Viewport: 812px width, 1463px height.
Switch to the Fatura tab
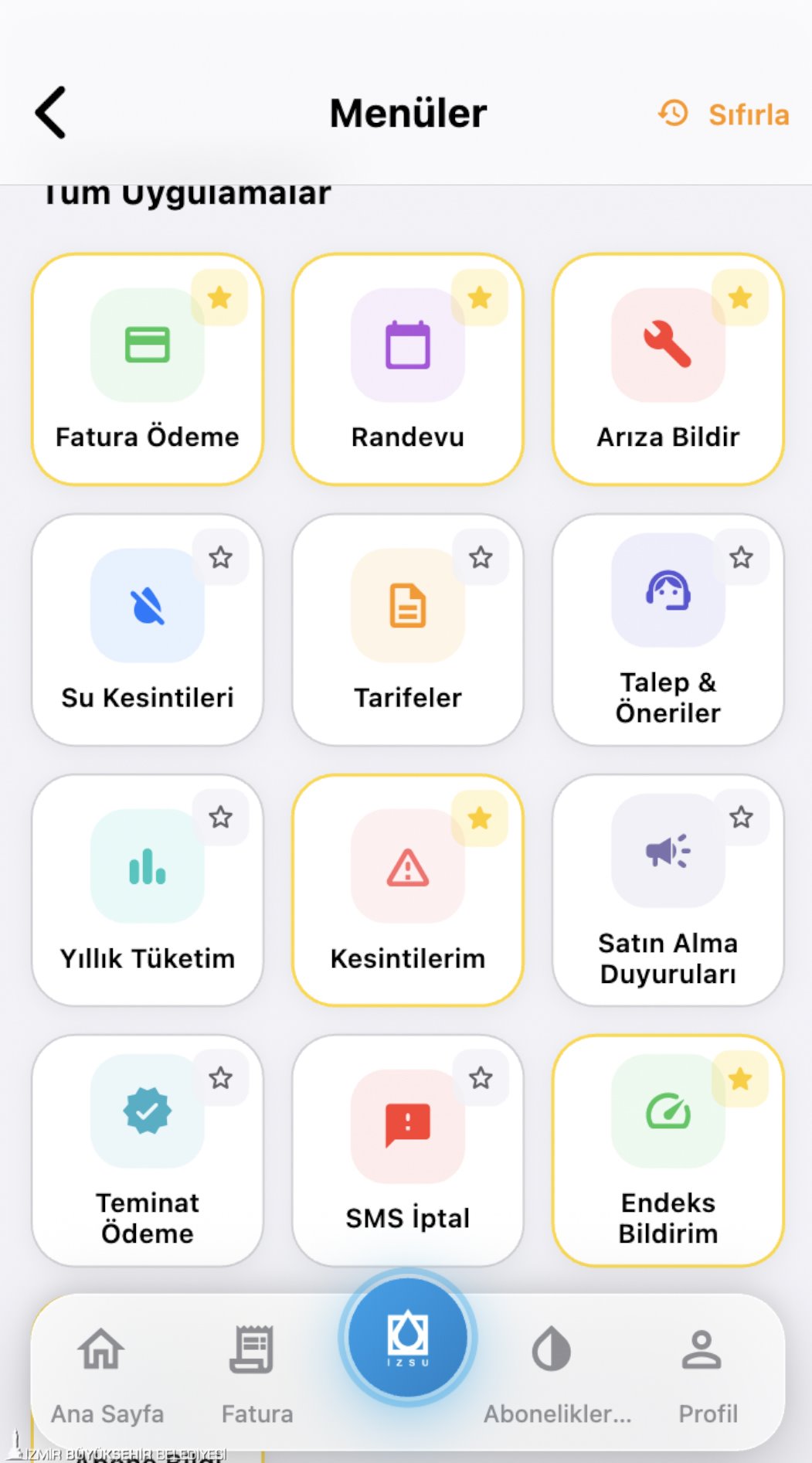tap(257, 1374)
